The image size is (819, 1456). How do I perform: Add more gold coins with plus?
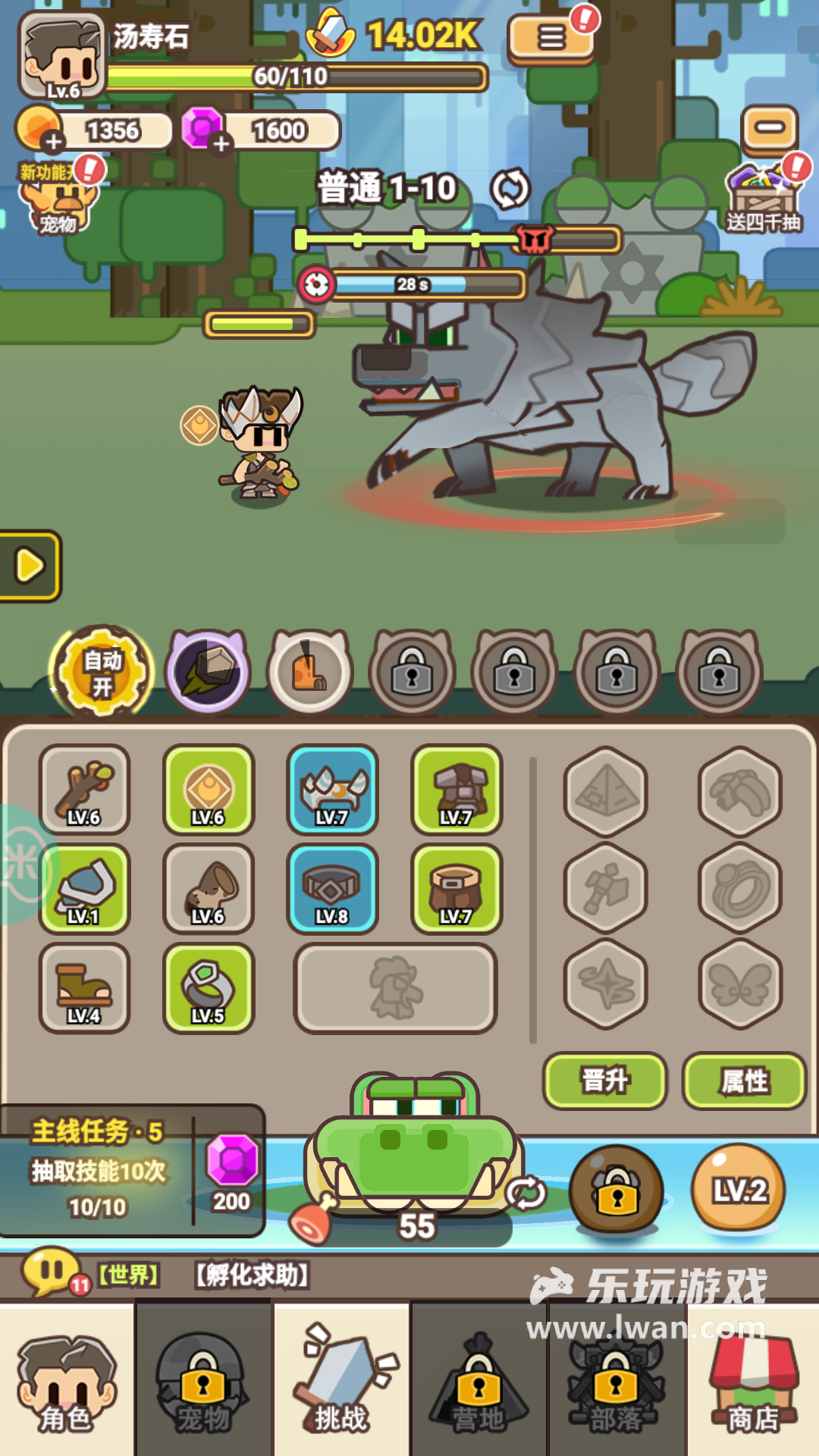coord(53,142)
